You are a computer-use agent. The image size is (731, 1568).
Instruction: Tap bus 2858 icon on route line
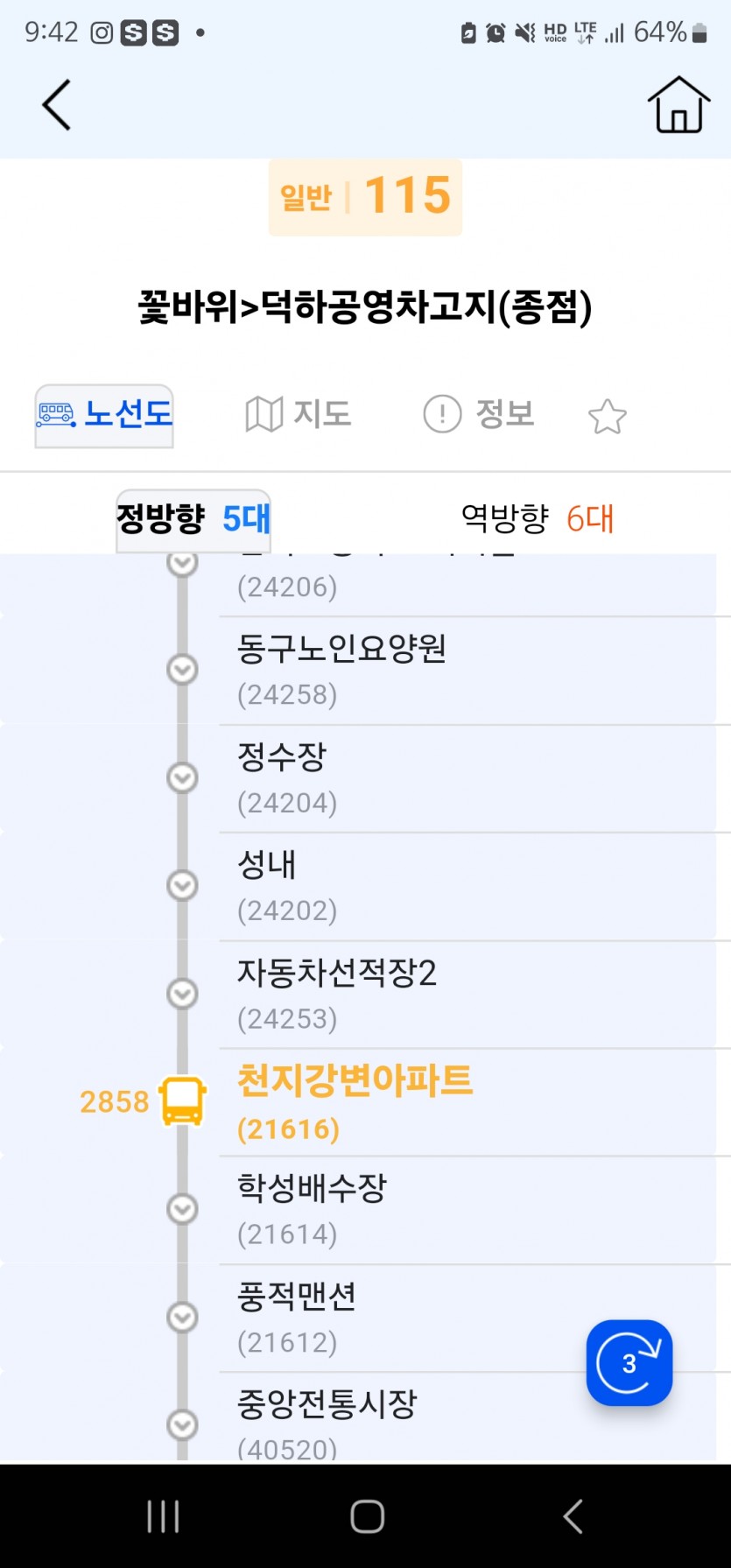[x=182, y=1101]
